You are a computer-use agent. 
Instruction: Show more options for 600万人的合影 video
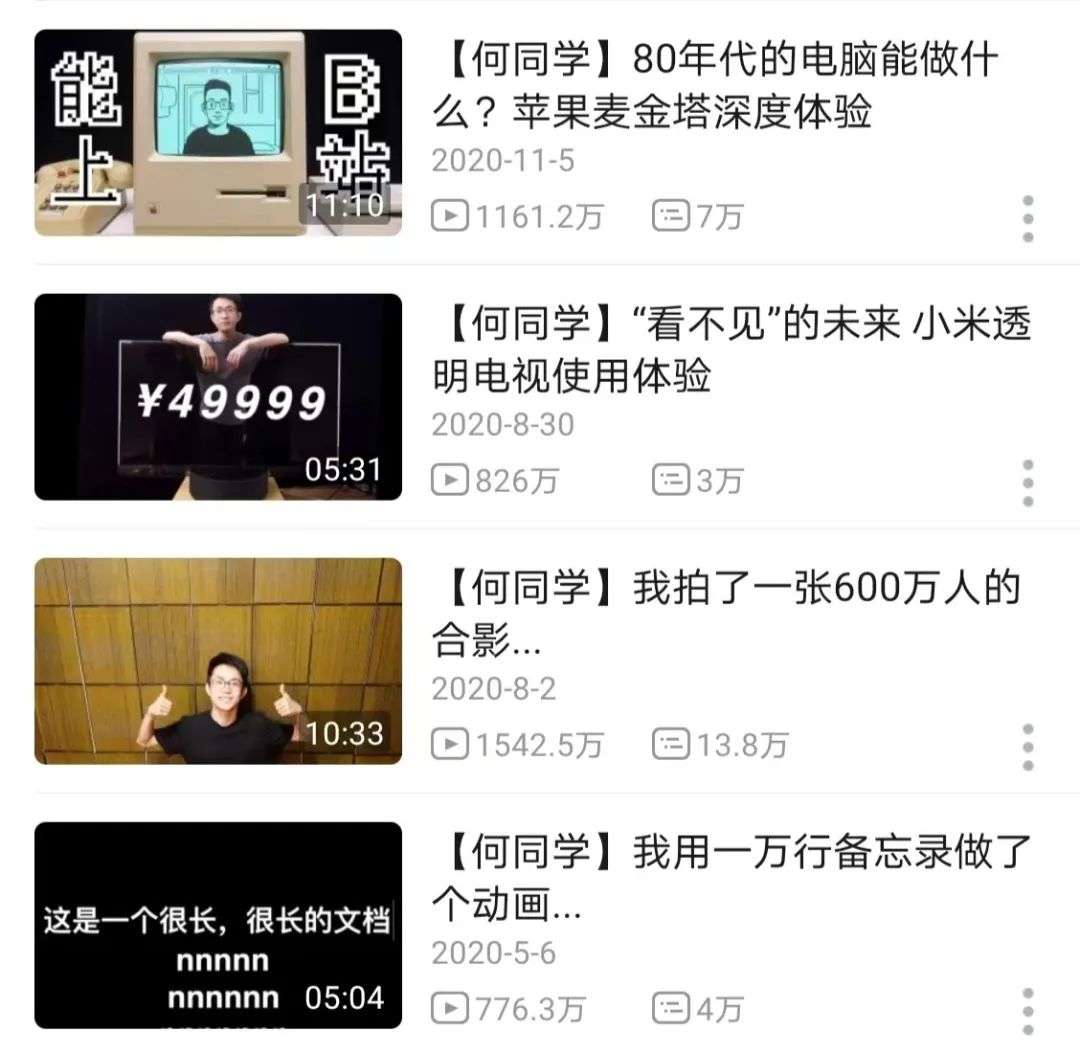[x=1027, y=747]
